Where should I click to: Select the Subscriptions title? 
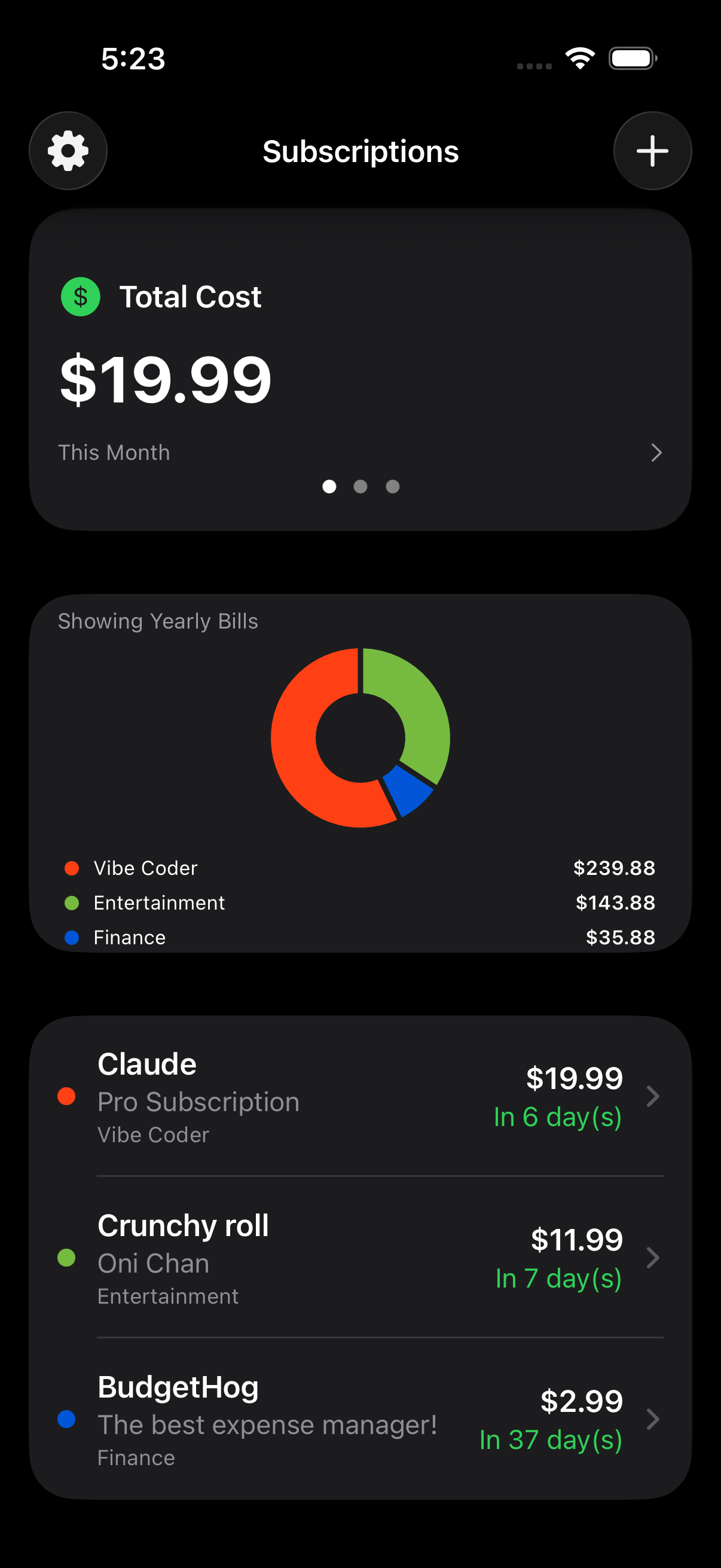360,151
